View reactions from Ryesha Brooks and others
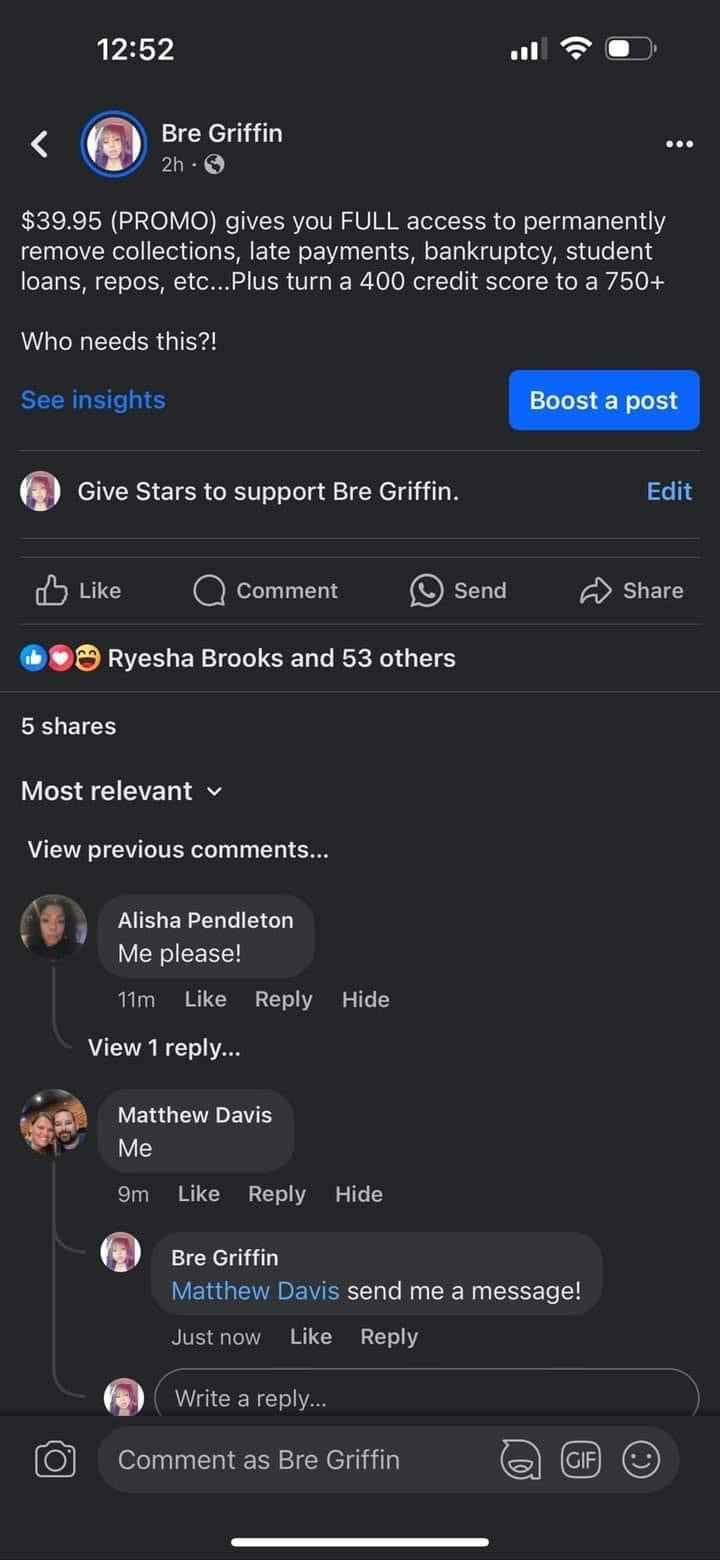The width and height of the screenshot is (720, 1560). tap(280, 658)
